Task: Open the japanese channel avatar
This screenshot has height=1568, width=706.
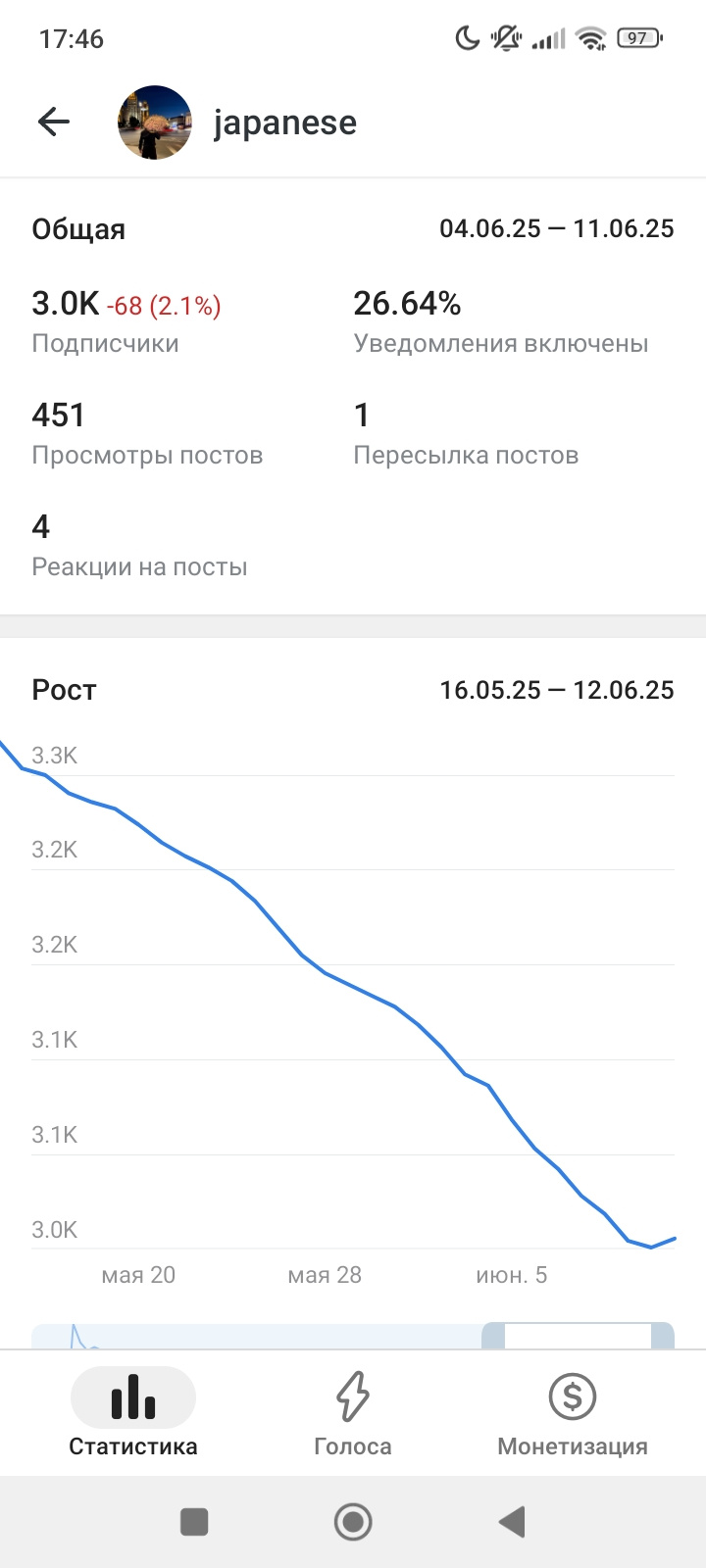Action: click(x=155, y=122)
